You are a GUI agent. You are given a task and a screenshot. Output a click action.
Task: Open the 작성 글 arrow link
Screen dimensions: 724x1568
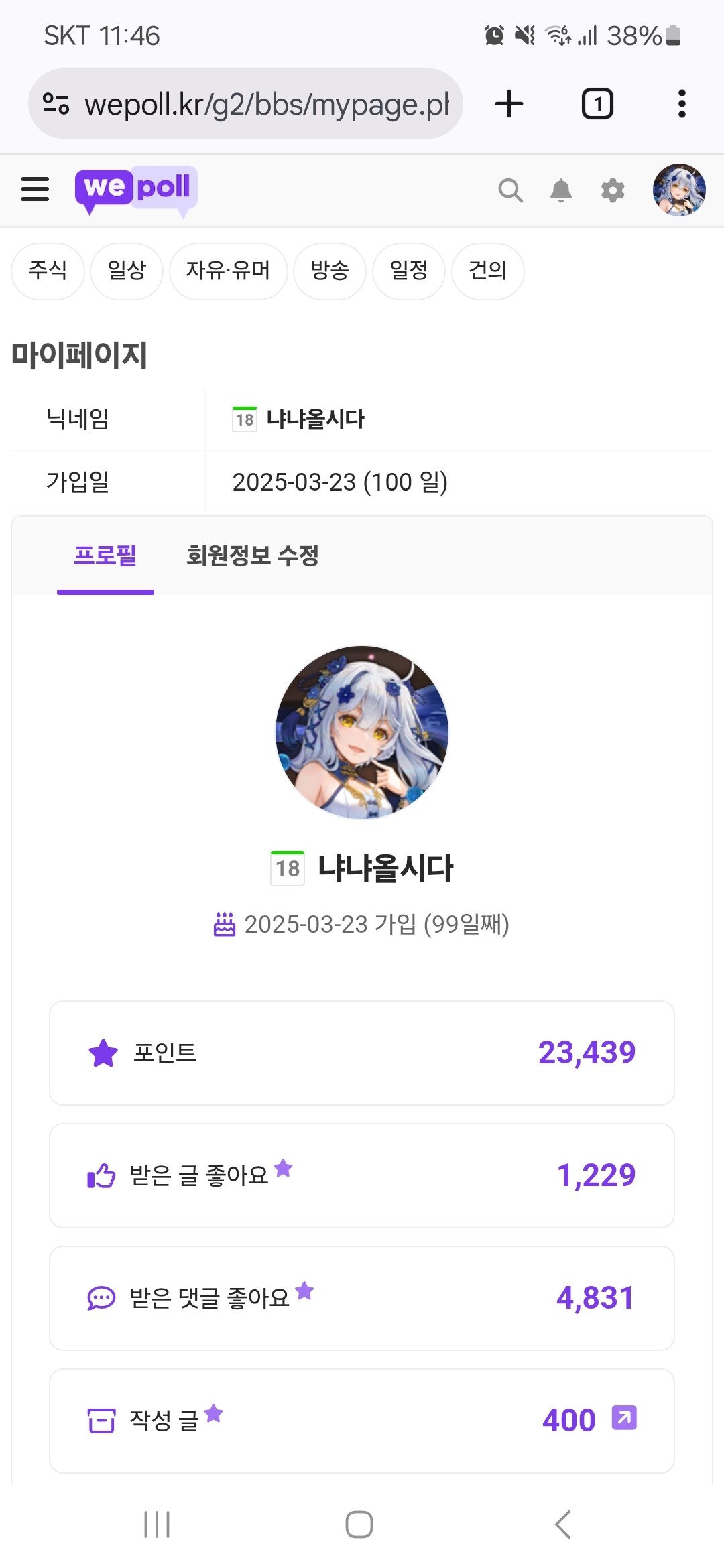coord(624,1418)
